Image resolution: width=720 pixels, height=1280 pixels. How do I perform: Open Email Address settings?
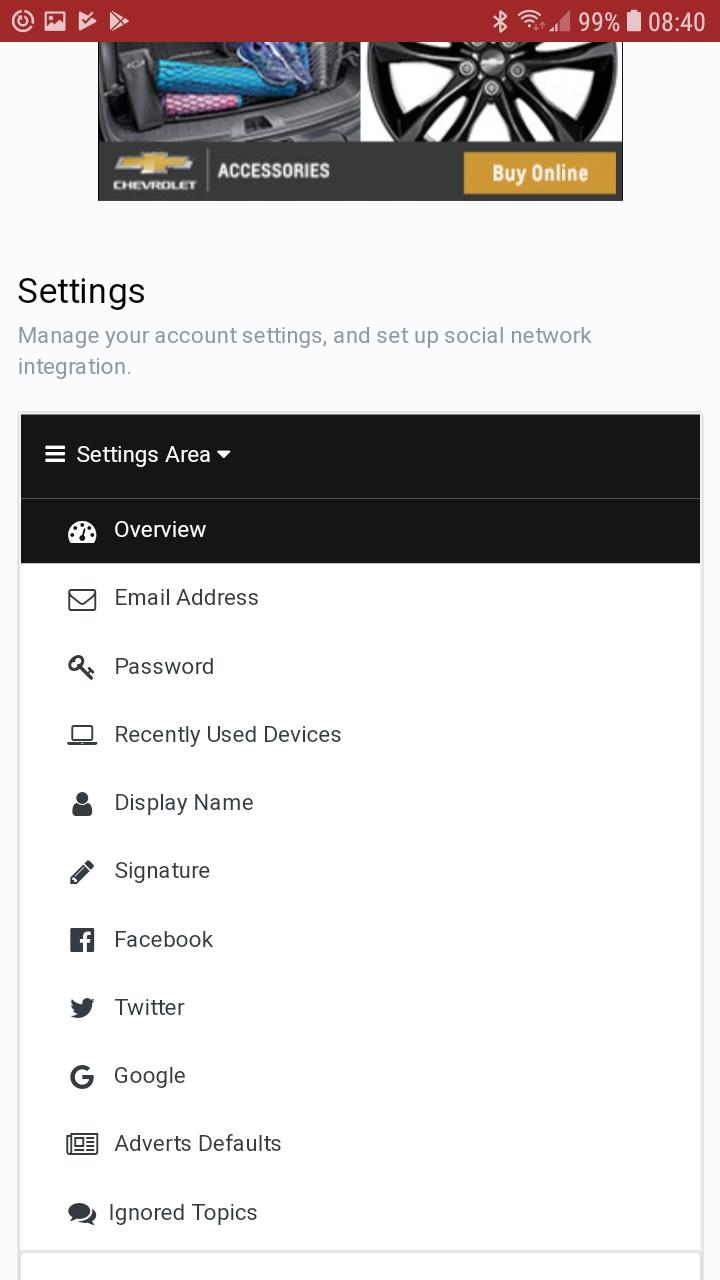pos(360,598)
